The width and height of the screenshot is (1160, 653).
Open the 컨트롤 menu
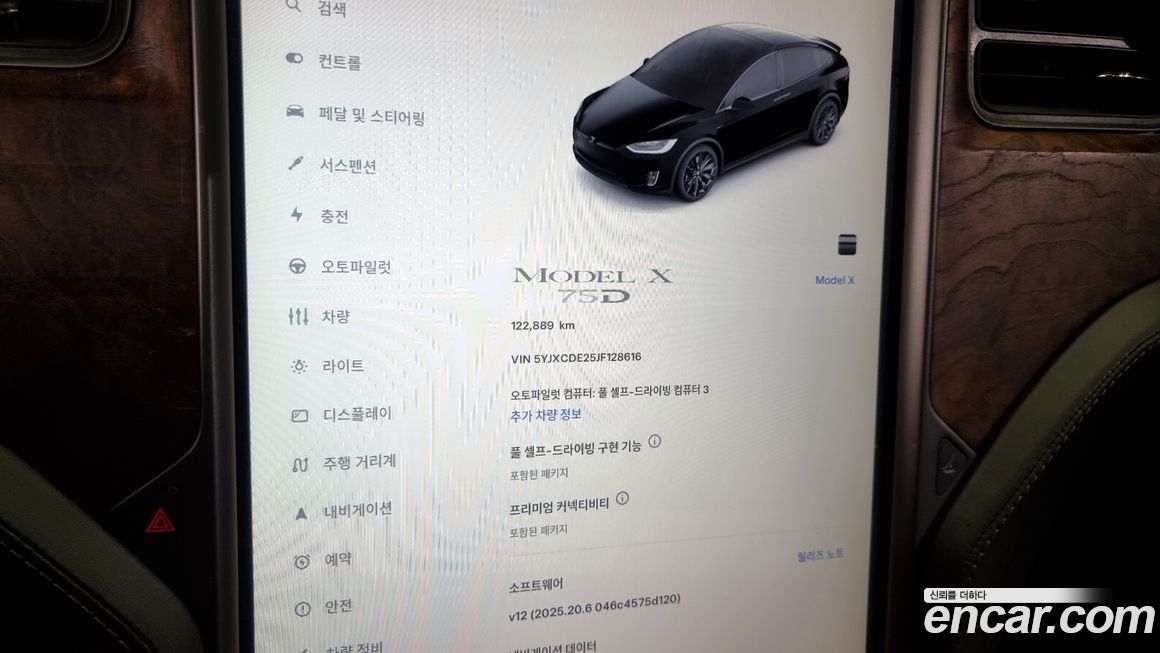(340, 62)
